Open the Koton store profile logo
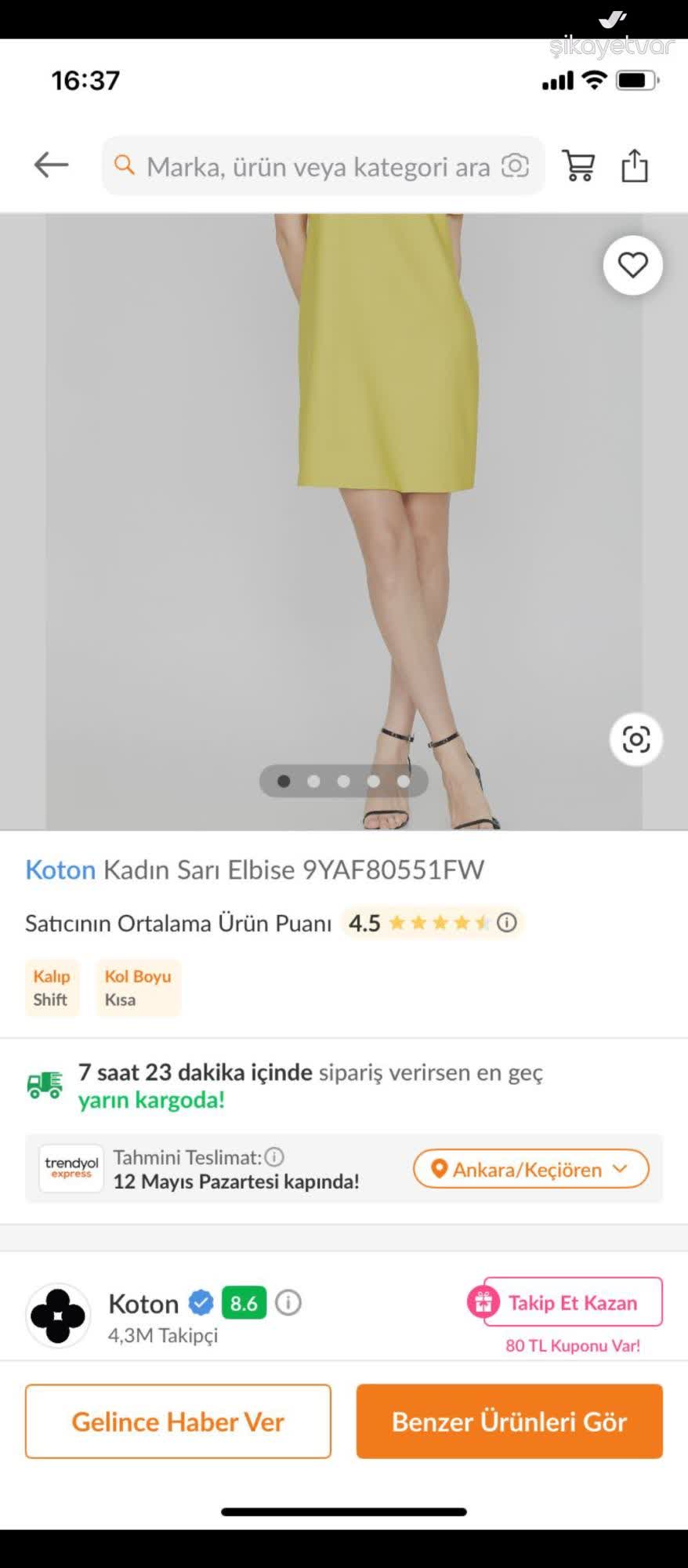The width and height of the screenshot is (688, 1568). click(58, 1315)
